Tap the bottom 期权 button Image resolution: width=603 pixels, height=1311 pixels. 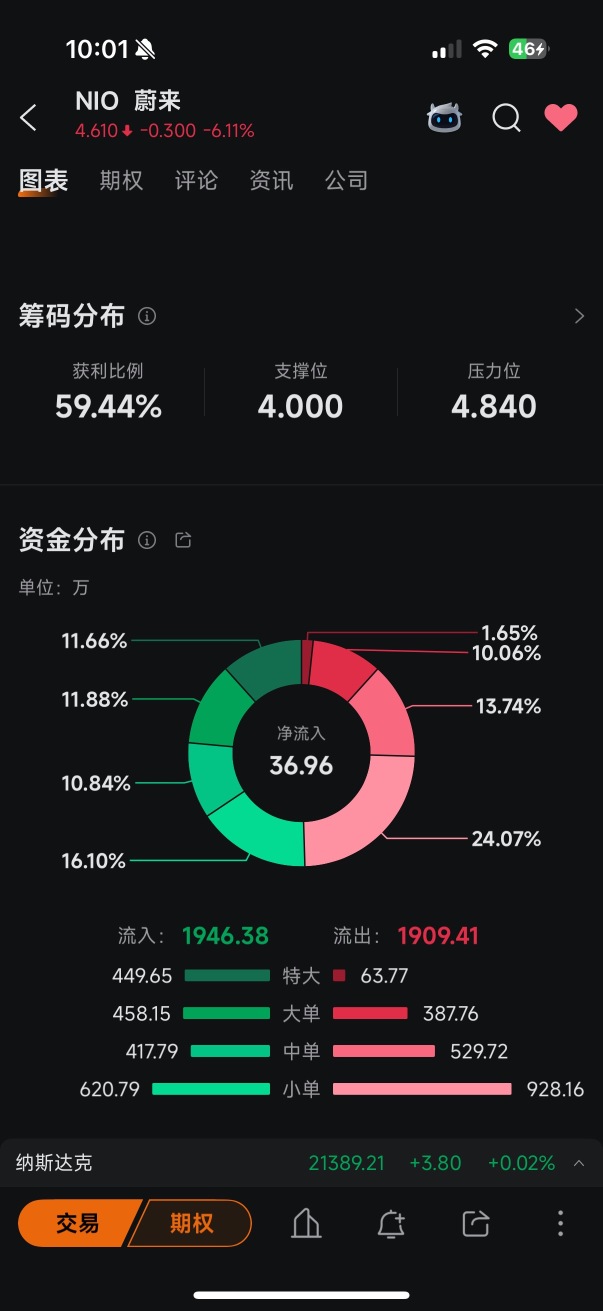[x=192, y=1223]
